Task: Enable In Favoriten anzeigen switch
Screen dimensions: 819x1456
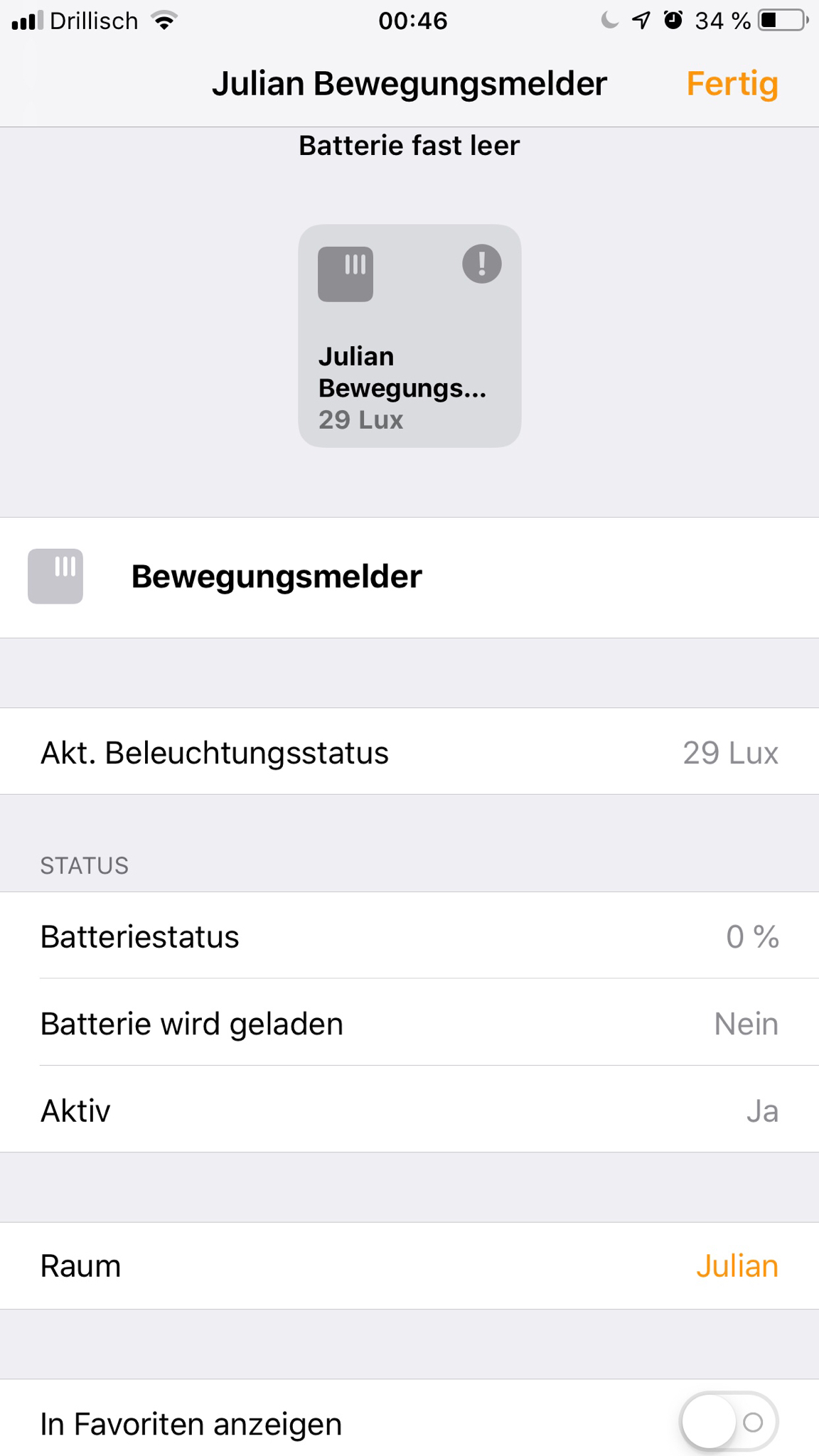Action: pos(728,1422)
